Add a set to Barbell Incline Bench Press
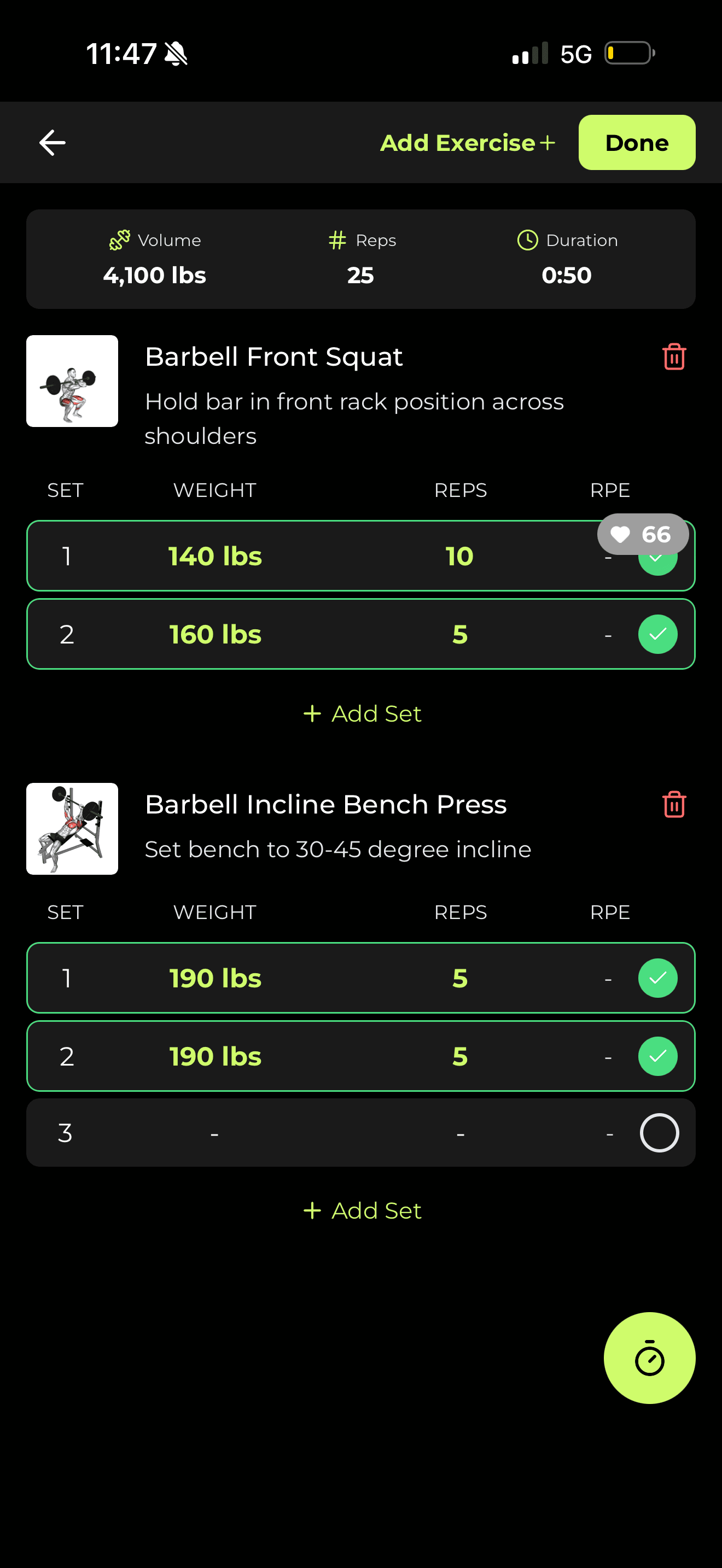The height and width of the screenshot is (1568, 722). (361, 1210)
